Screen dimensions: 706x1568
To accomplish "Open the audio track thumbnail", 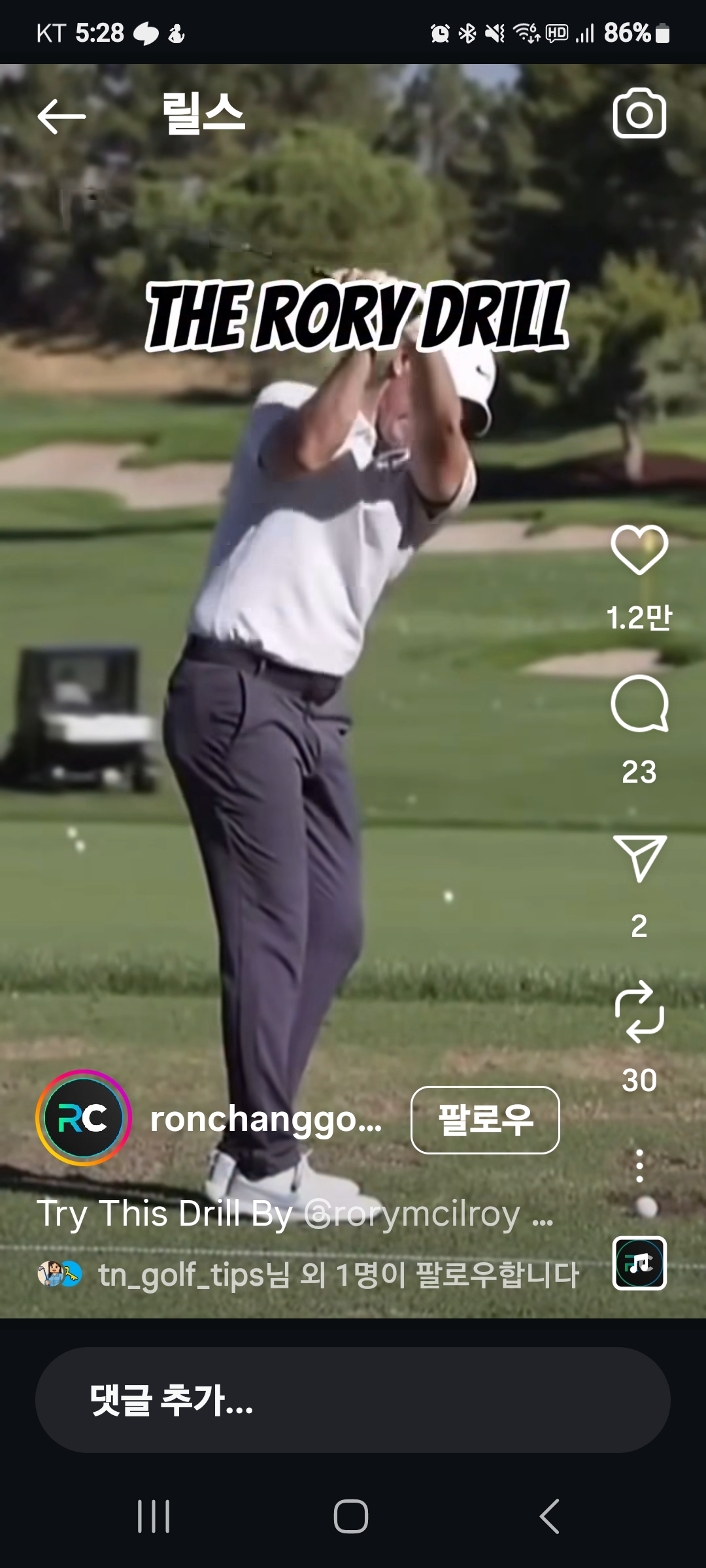I will [639, 1263].
